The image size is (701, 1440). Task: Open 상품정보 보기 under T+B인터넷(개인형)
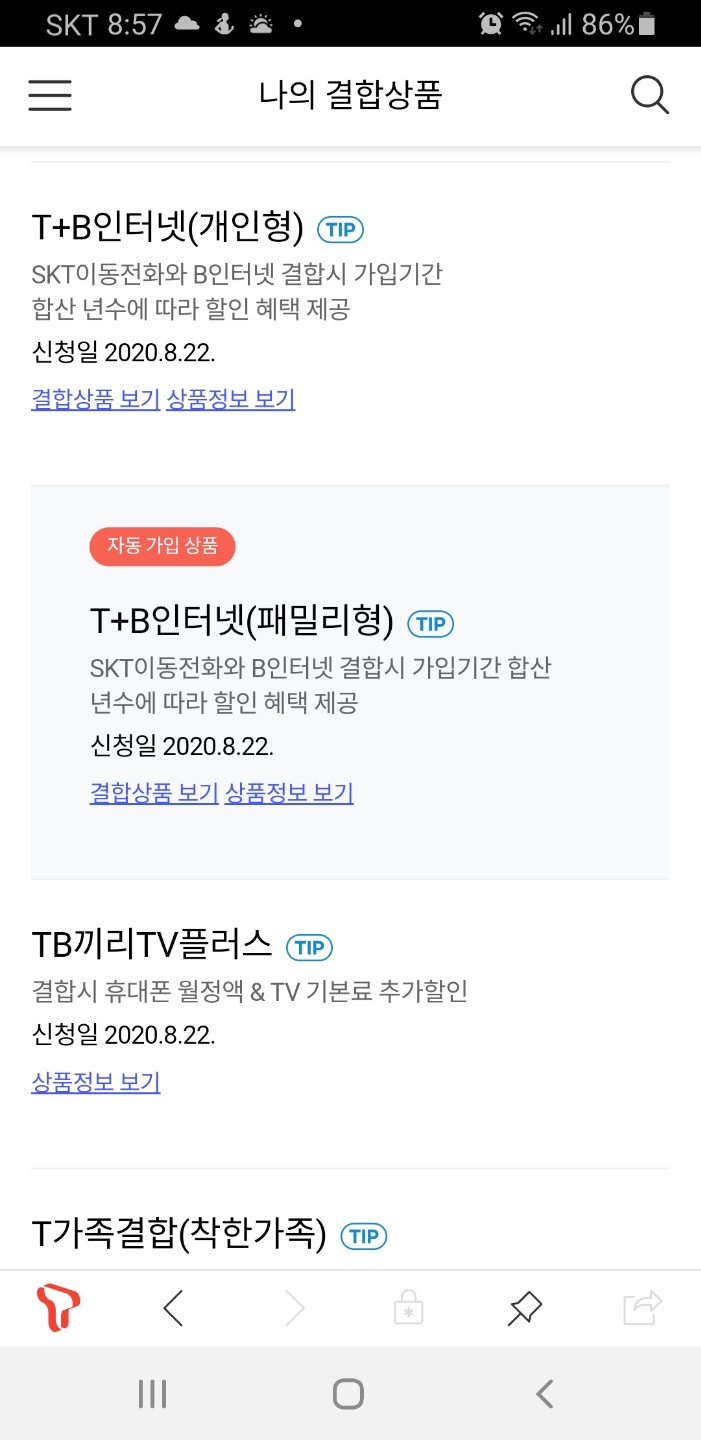pyautogui.click(x=231, y=400)
